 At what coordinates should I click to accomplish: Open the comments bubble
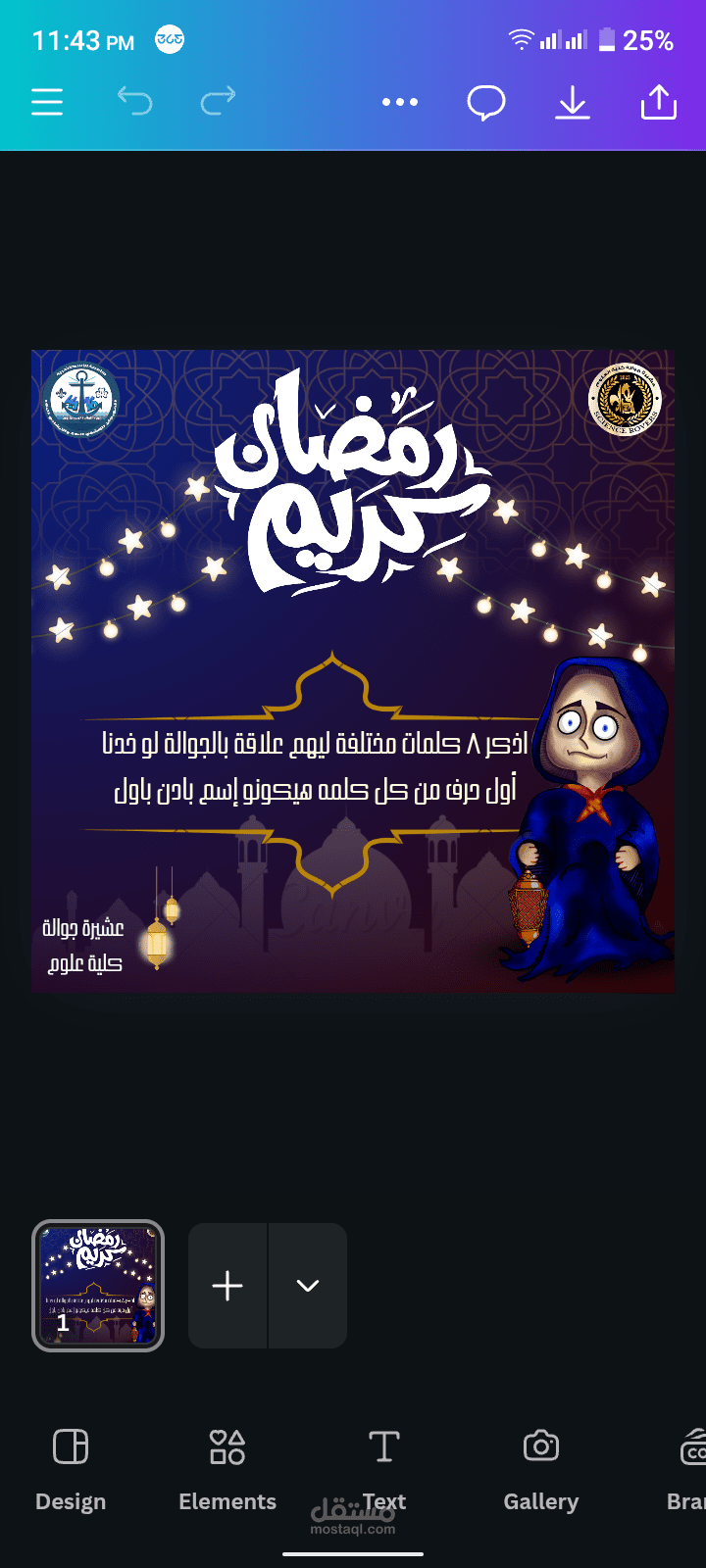tap(486, 102)
